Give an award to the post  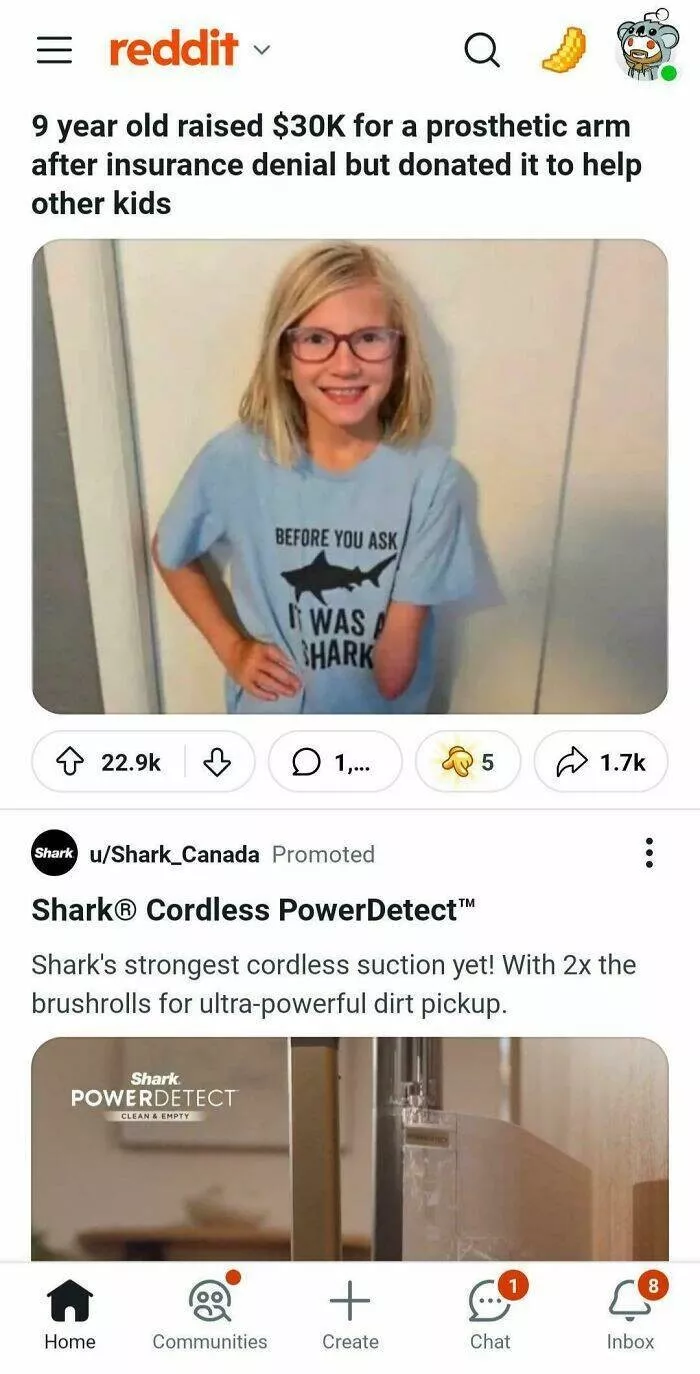tap(467, 763)
